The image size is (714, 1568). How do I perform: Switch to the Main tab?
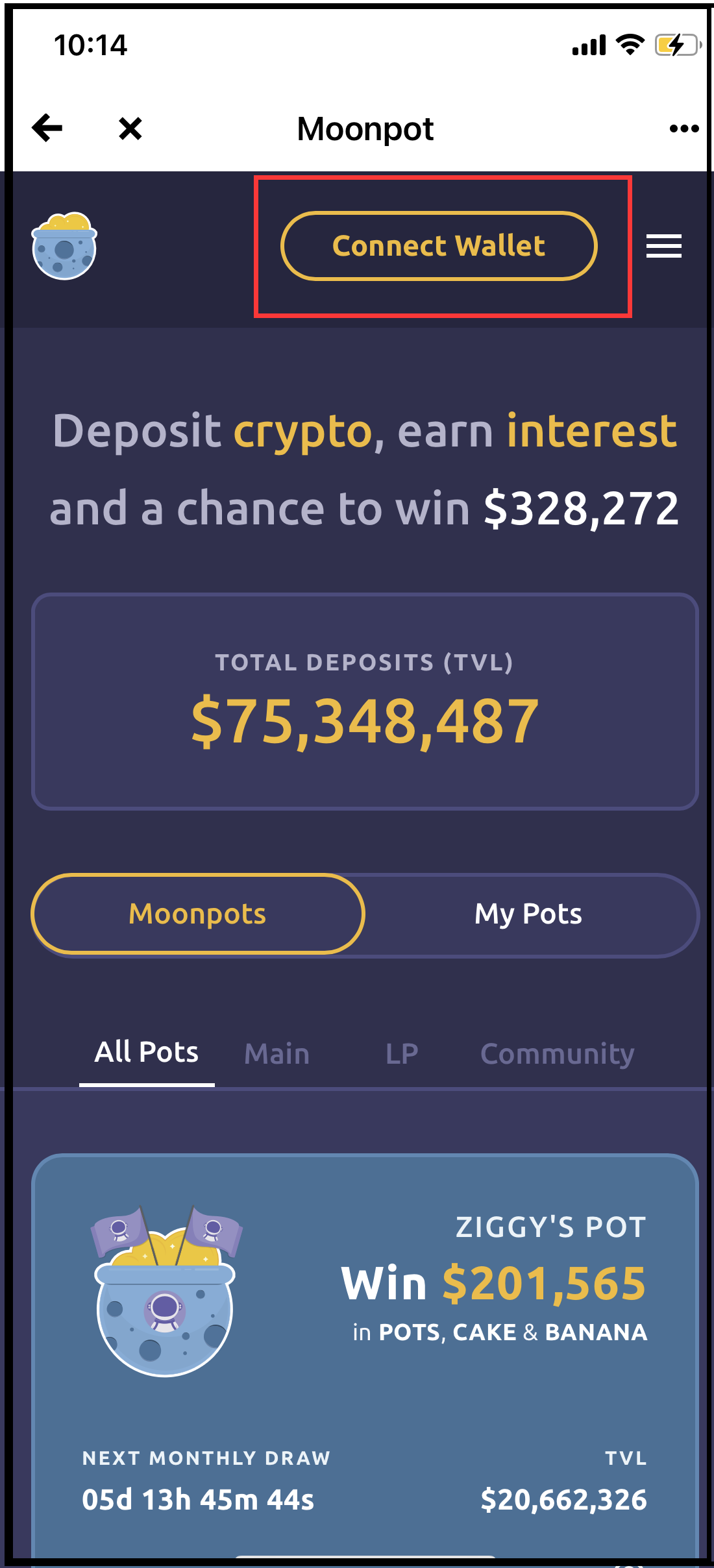pos(277,1053)
